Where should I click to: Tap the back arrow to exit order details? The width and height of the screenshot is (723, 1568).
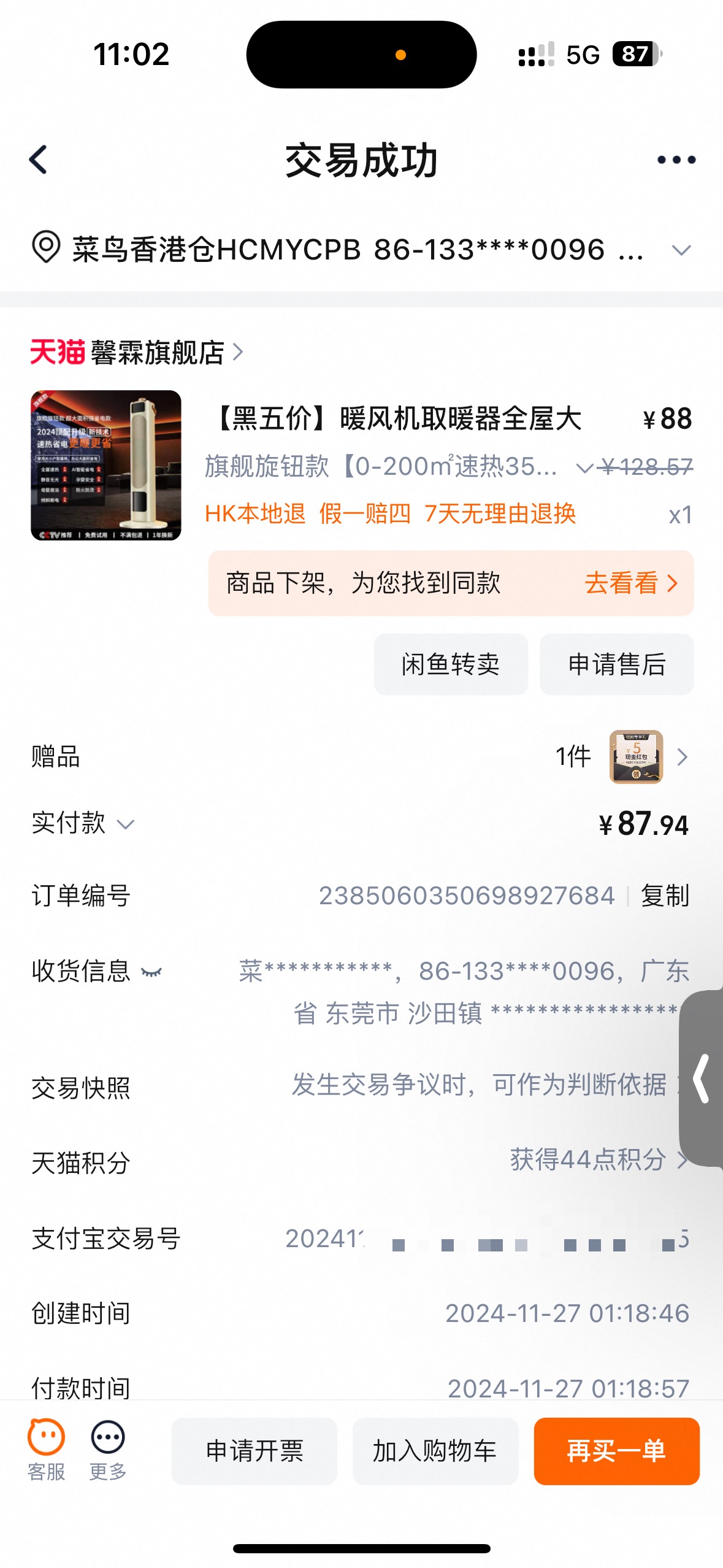point(39,159)
